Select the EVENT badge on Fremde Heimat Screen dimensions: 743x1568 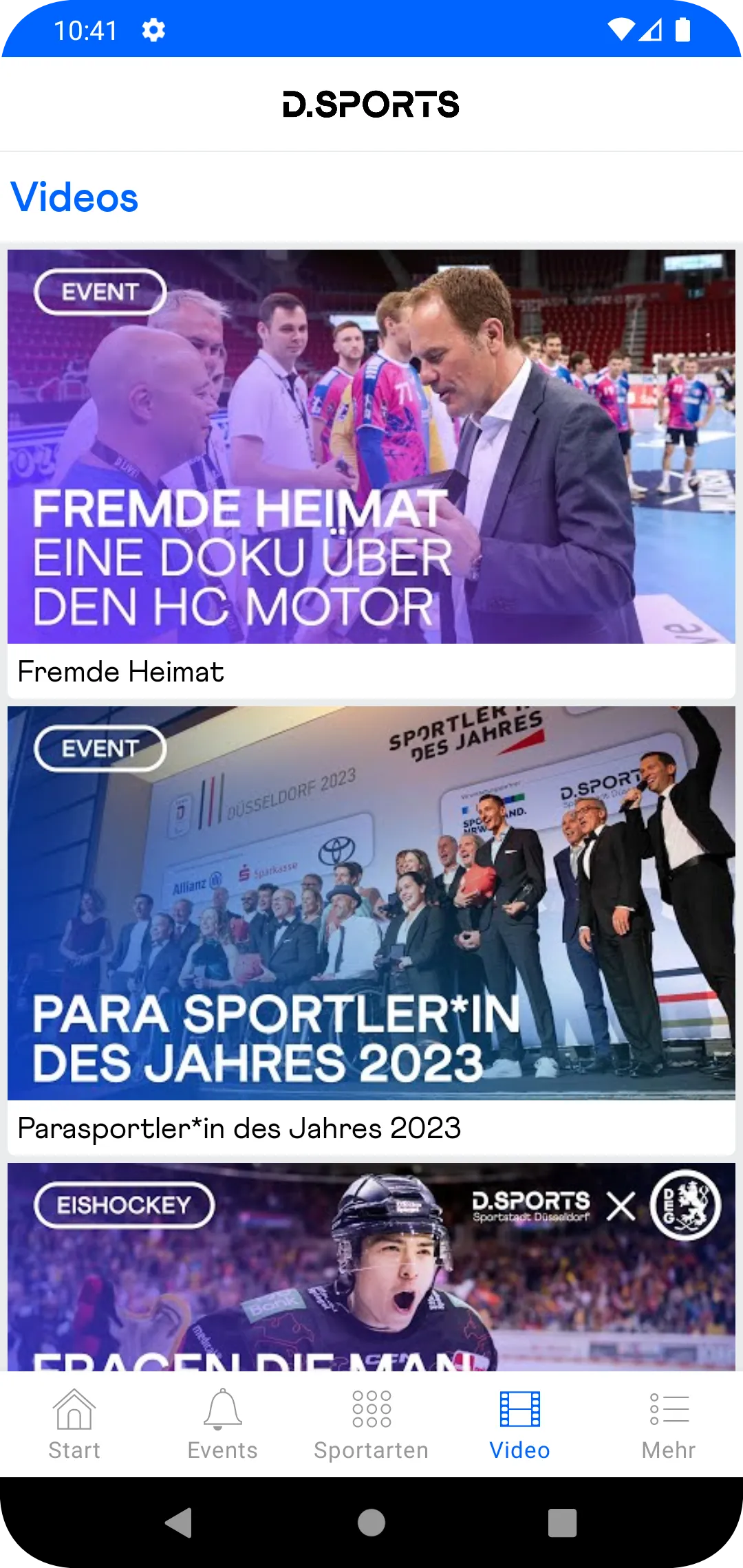[x=100, y=292]
